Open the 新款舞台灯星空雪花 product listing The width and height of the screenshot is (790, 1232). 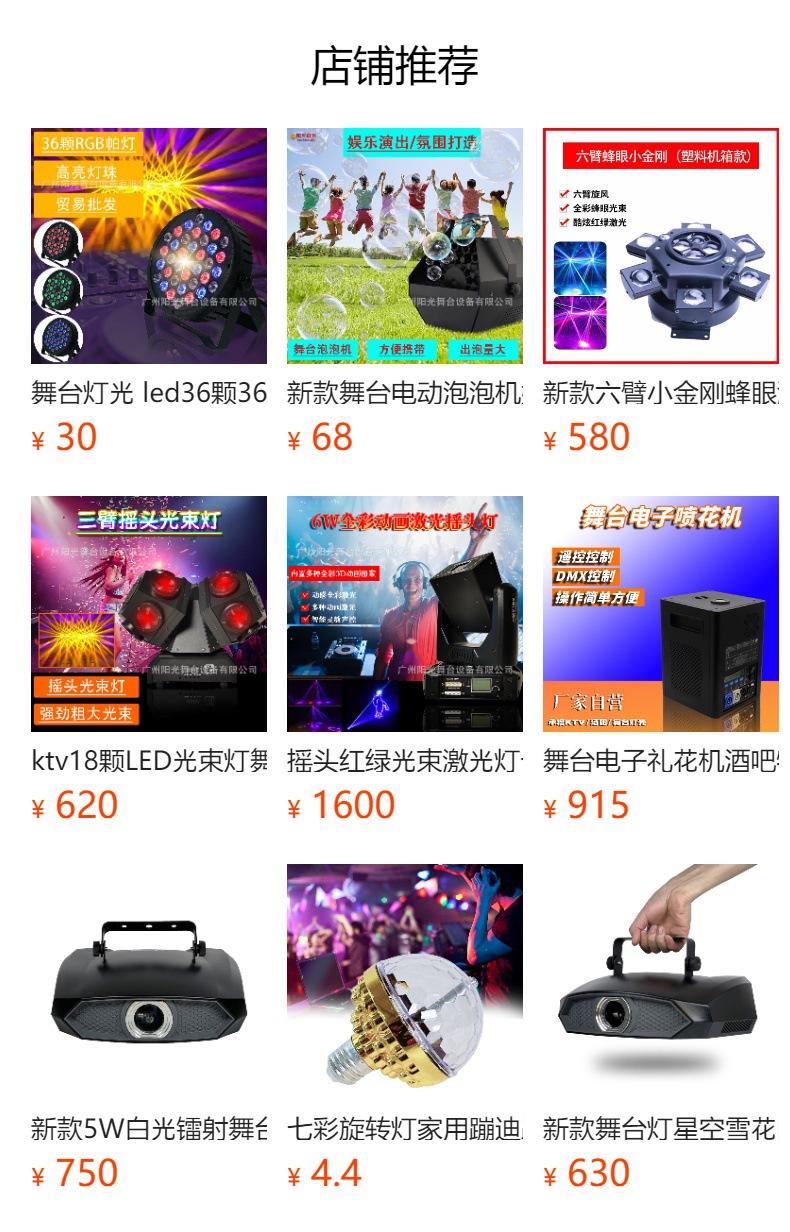(660, 982)
